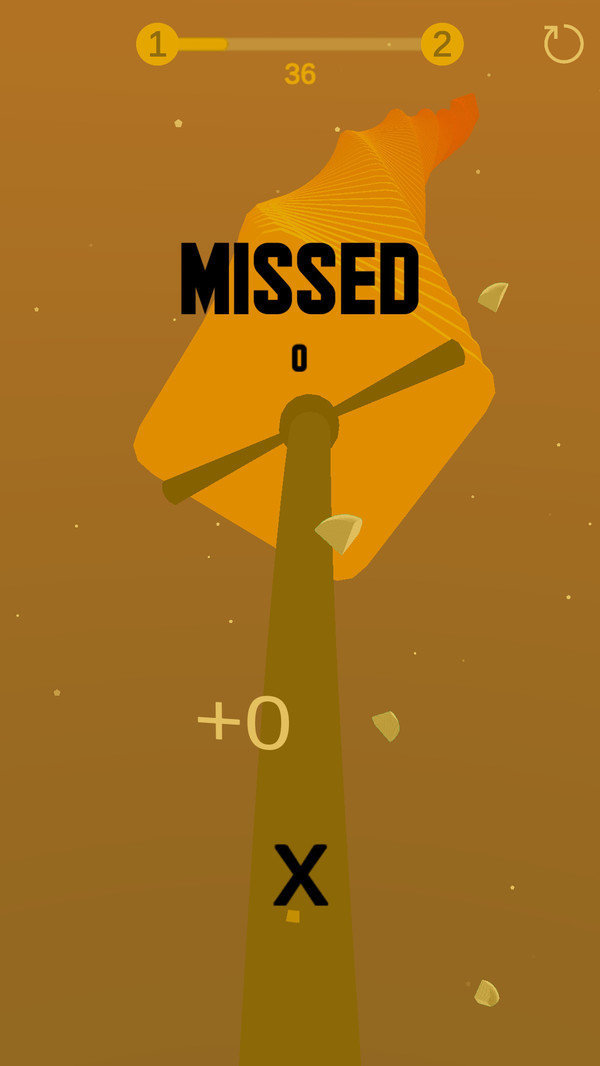
Task: Tap the restart level icon
Action: (x=564, y=44)
